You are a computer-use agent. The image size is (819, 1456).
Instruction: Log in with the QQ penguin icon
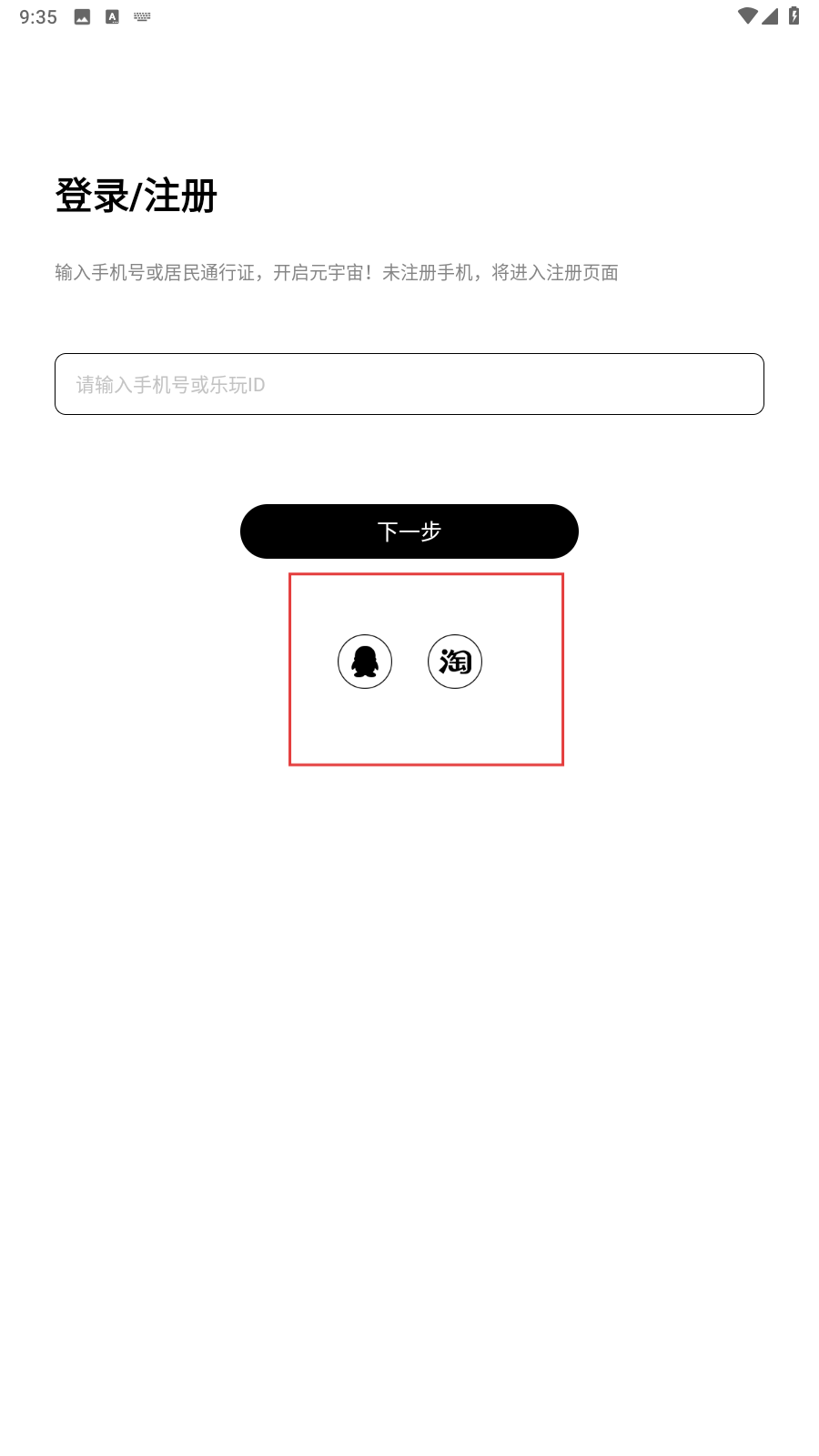[x=365, y=662]
